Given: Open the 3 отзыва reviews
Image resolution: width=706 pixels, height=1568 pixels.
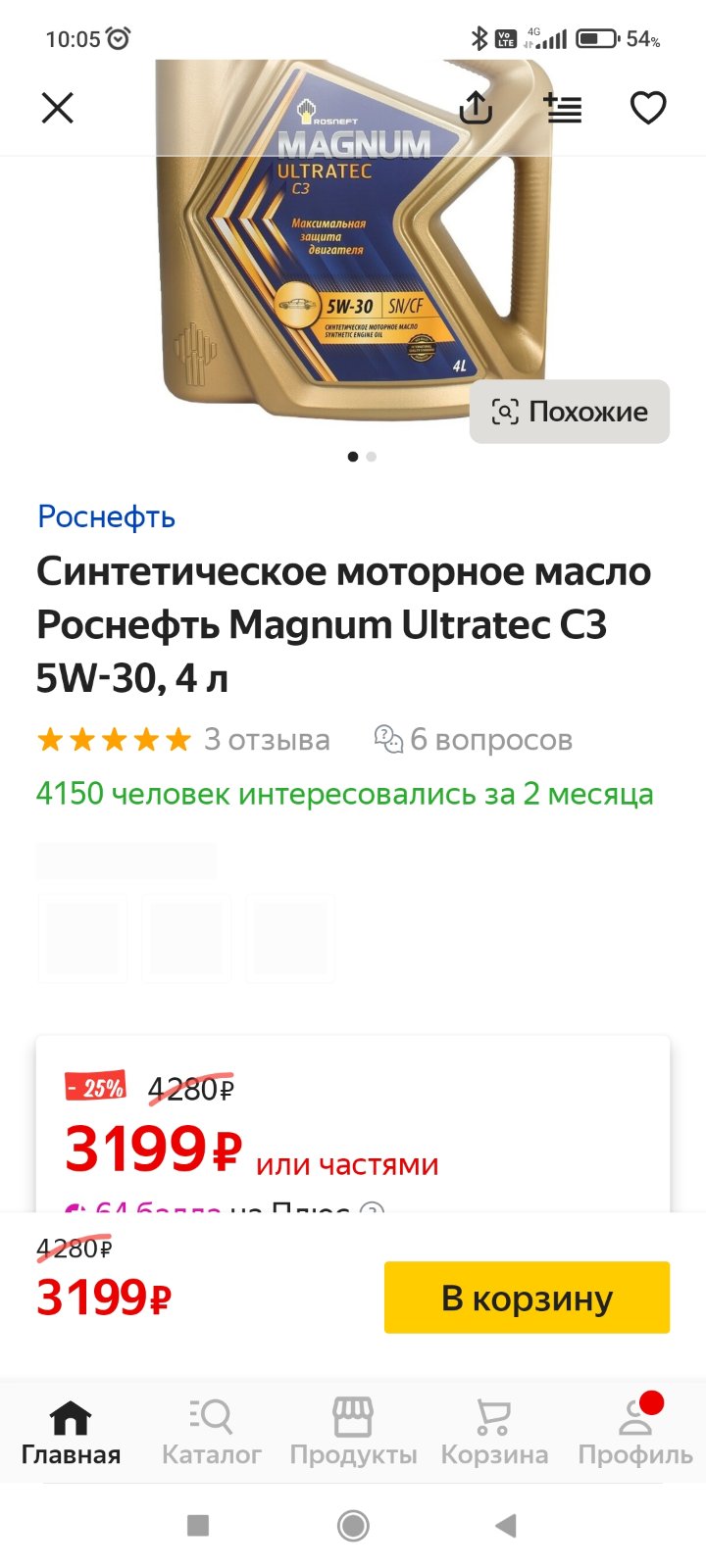Looking at the screenshot, I should (x=267, y=740).
